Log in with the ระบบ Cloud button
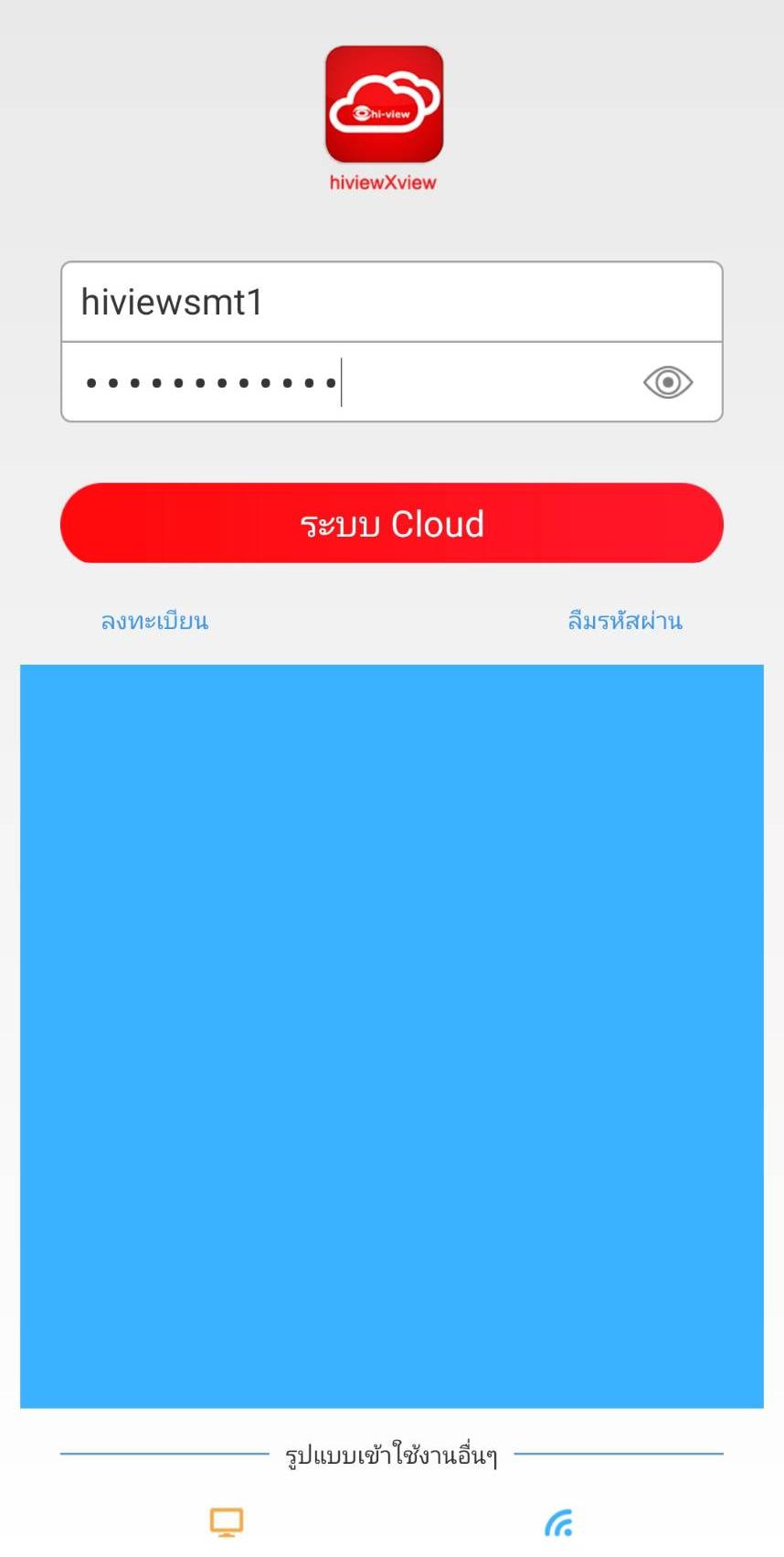 pyautogui.click(x=391, y=524)
